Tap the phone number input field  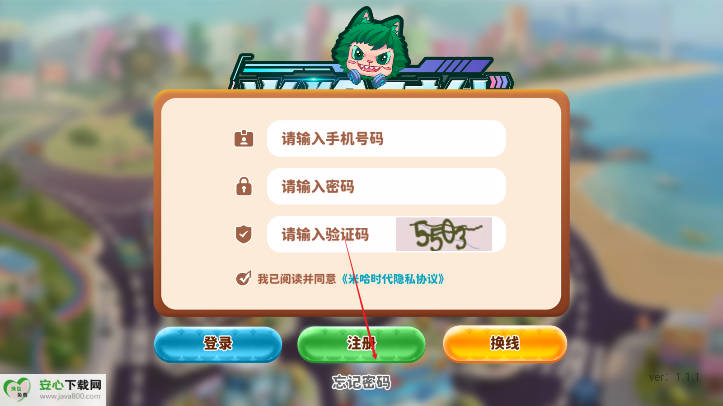[385, 139]
